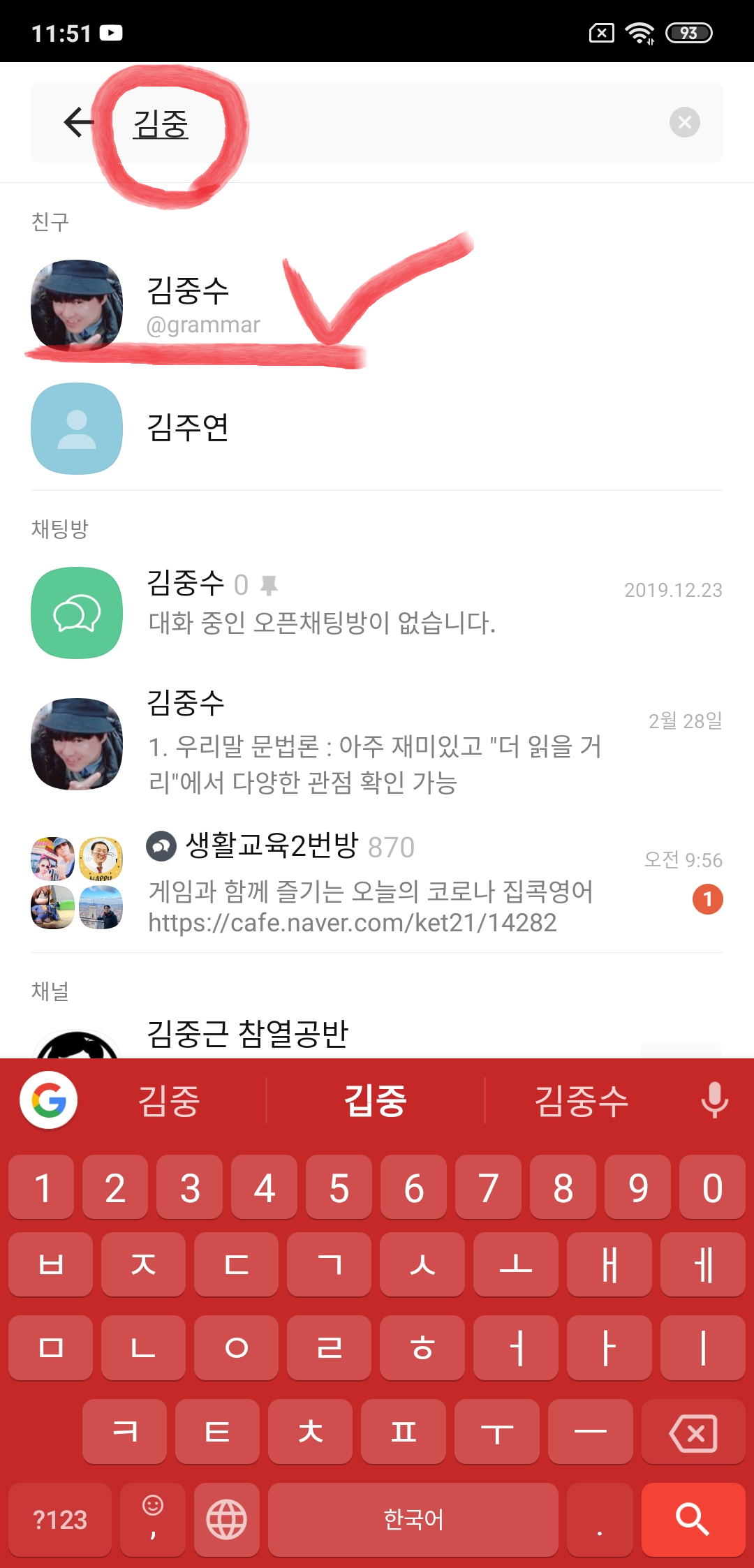The width and height of the screenshot is (754, 1568).
Task: Go back using the arrow icon
Action: click(78, 122)
